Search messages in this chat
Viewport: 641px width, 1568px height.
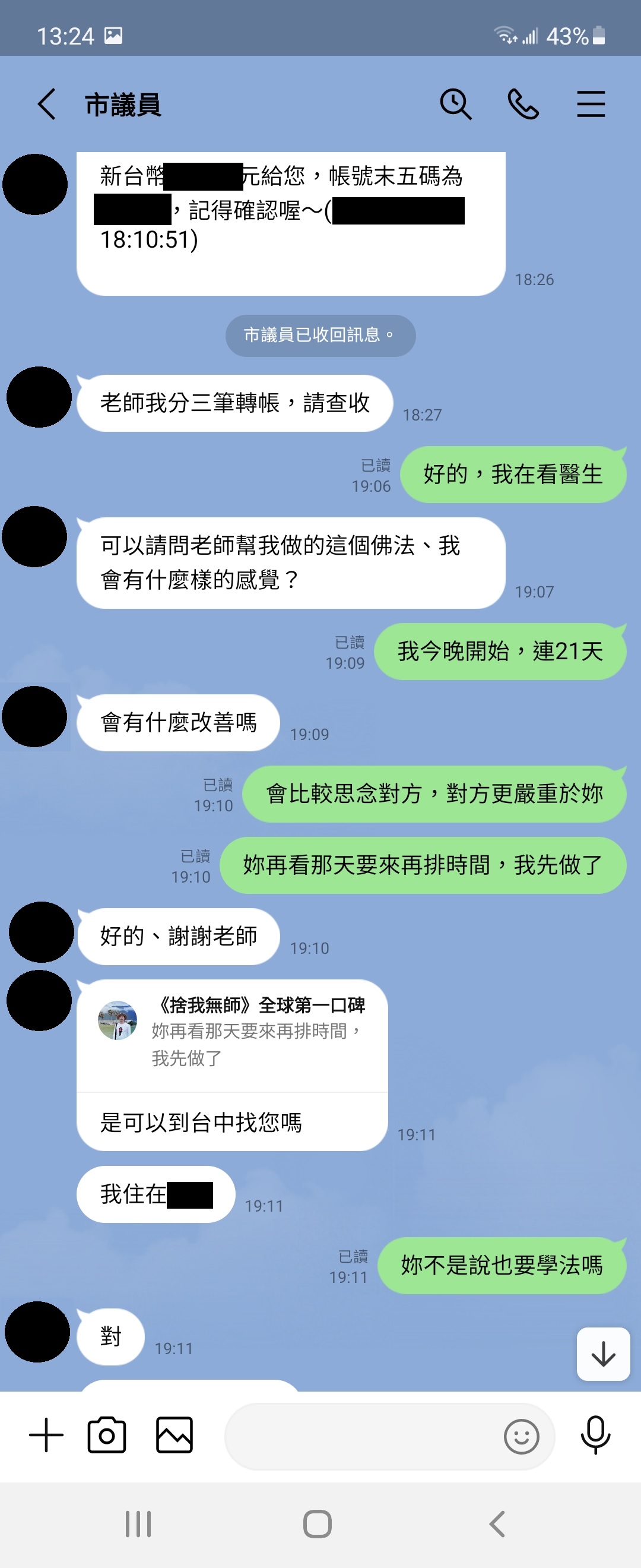(x=455, y=104)
